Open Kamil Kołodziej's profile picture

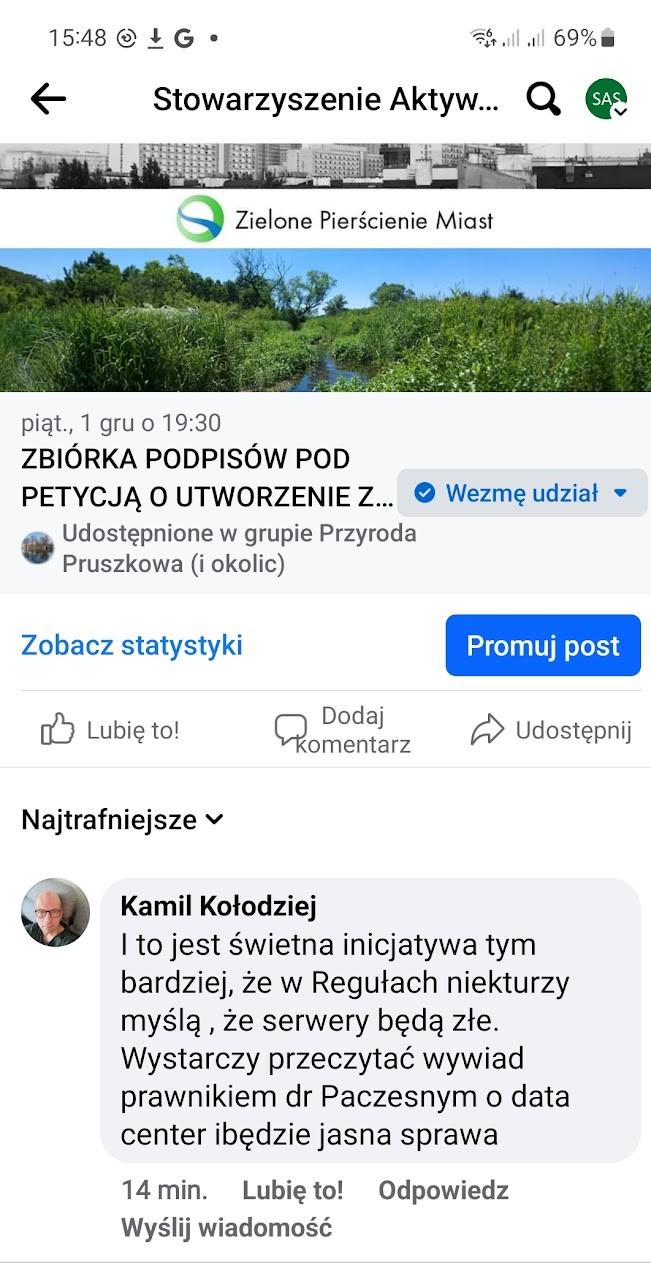[56, 912]
